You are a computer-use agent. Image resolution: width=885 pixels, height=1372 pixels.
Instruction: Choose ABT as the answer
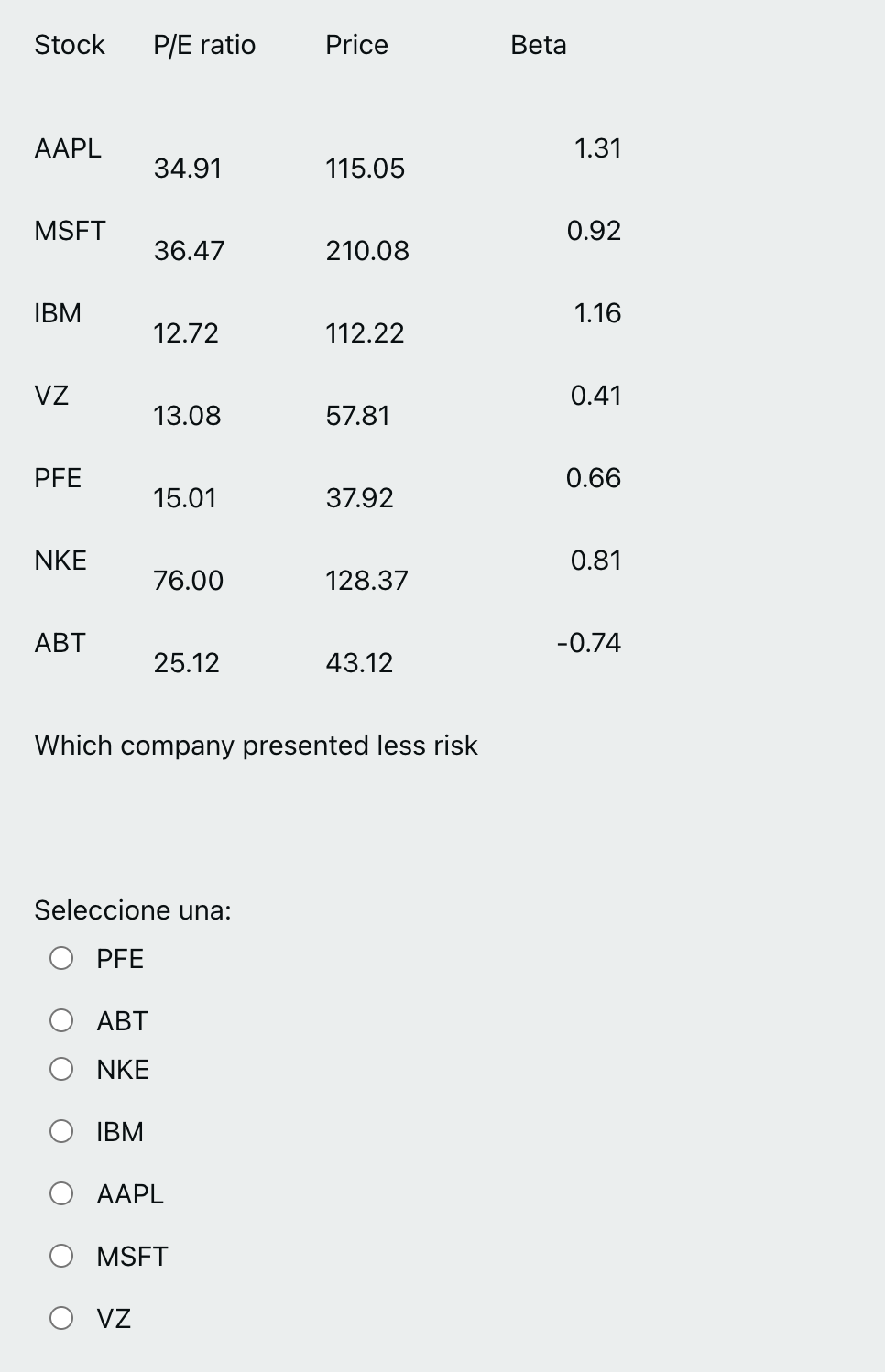(x=61, y=1020)
